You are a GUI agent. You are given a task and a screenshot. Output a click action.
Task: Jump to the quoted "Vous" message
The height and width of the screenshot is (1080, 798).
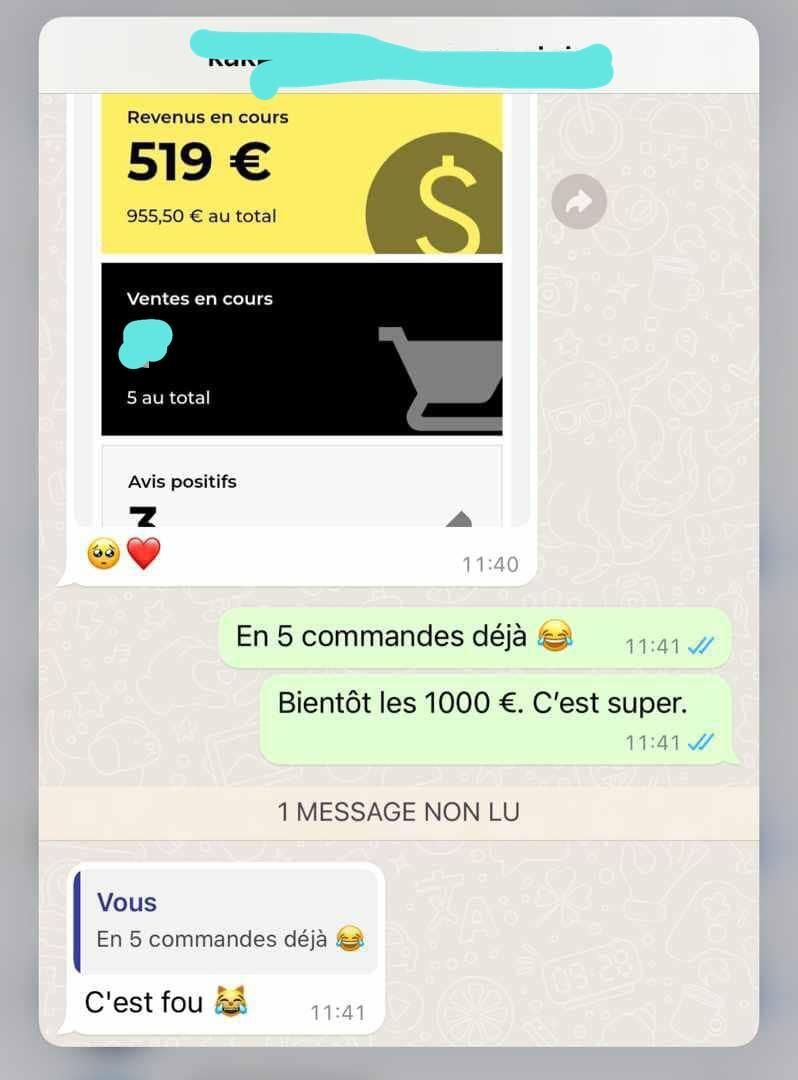tap(228, 921)
